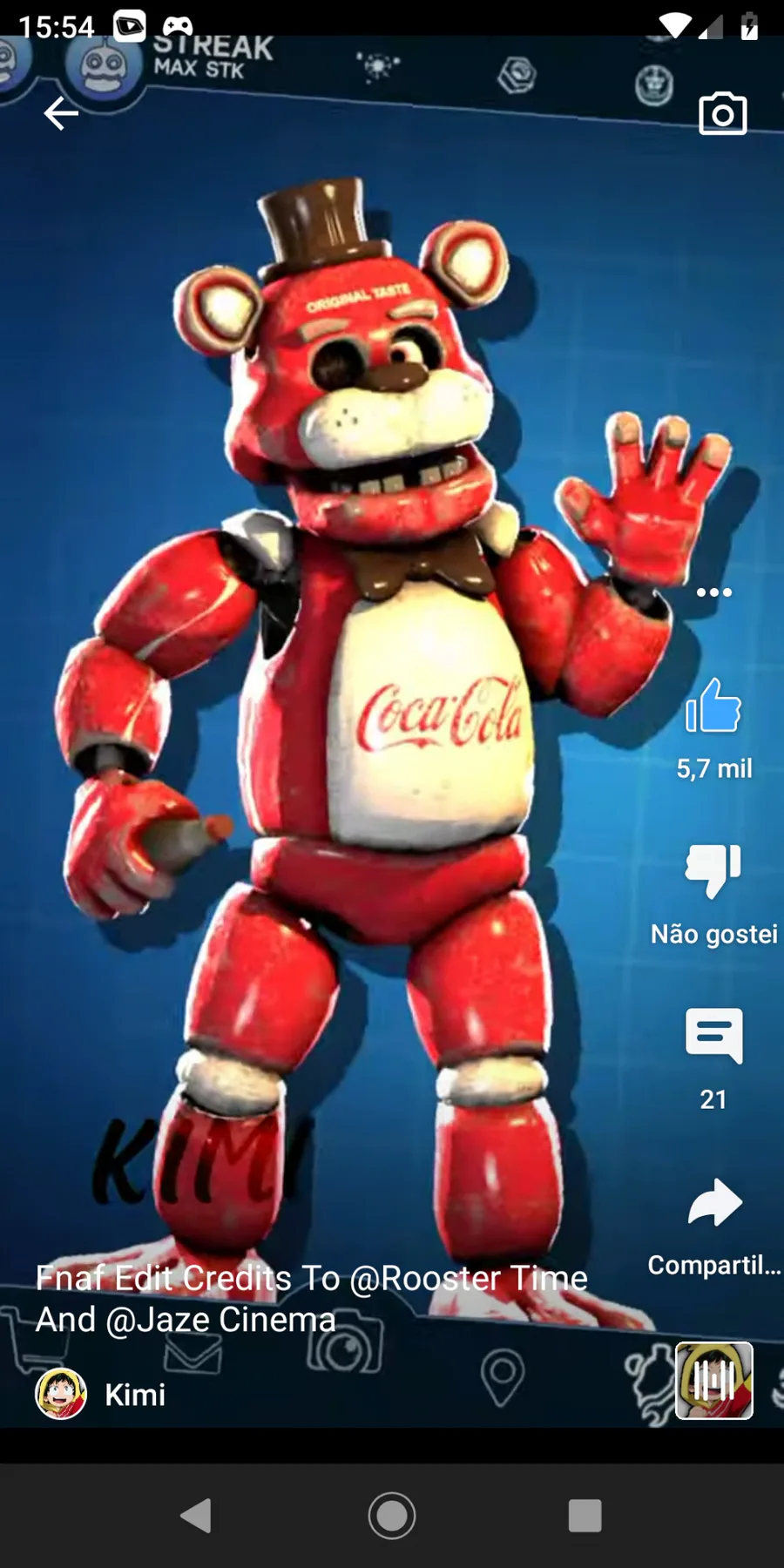Image resolution: width=784 pixels, height=1568 pixels.
Task: Open the camera to create a Short
Action: pos(723,113)
